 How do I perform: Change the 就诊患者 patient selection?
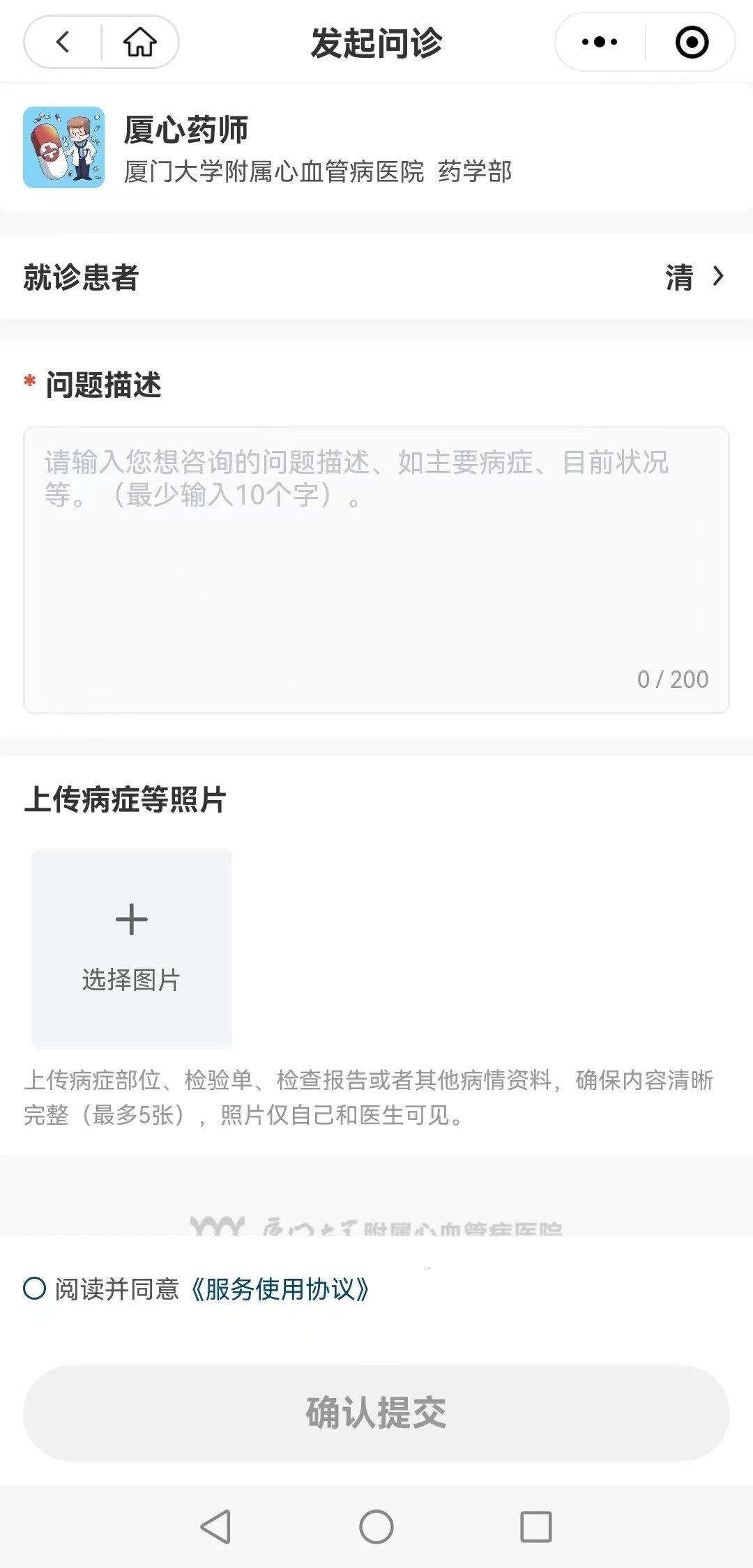(694, 277)
